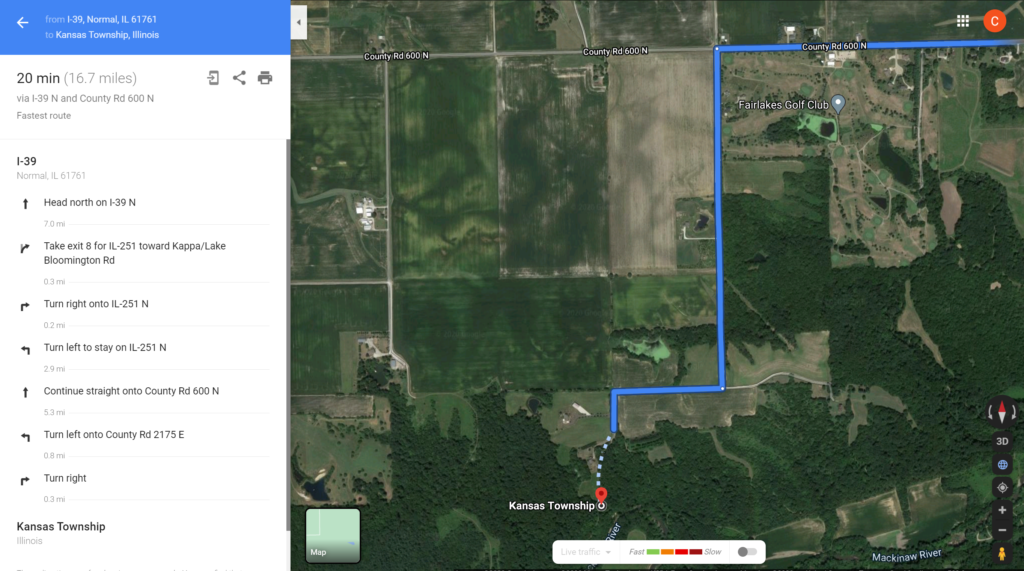Enable 3D view
Screen dimensions: 1024x571
click(x=1001, y=441)
